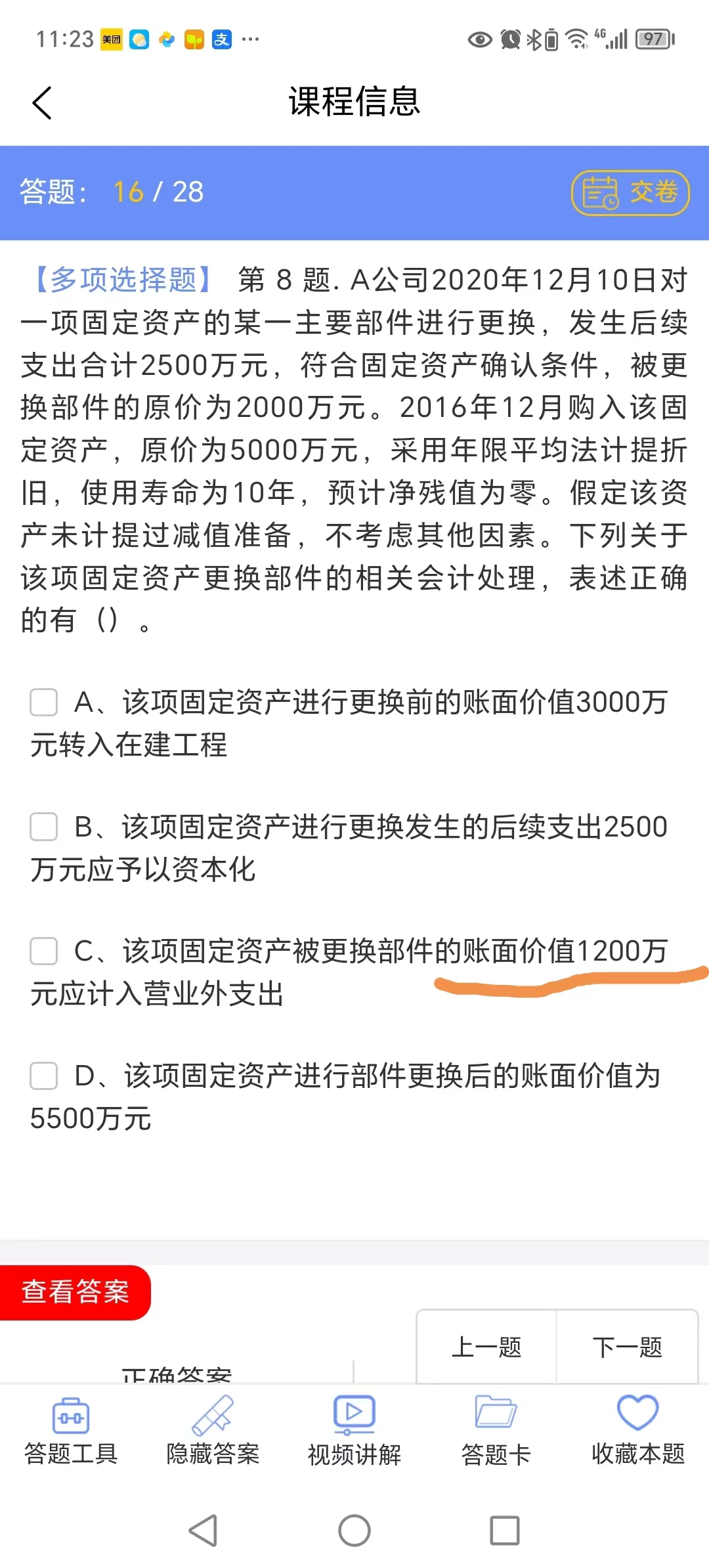Screen dimensions: 709x1568
Task: Select option B about 后续支出2500万元资本化
Action: coord(43,827)
